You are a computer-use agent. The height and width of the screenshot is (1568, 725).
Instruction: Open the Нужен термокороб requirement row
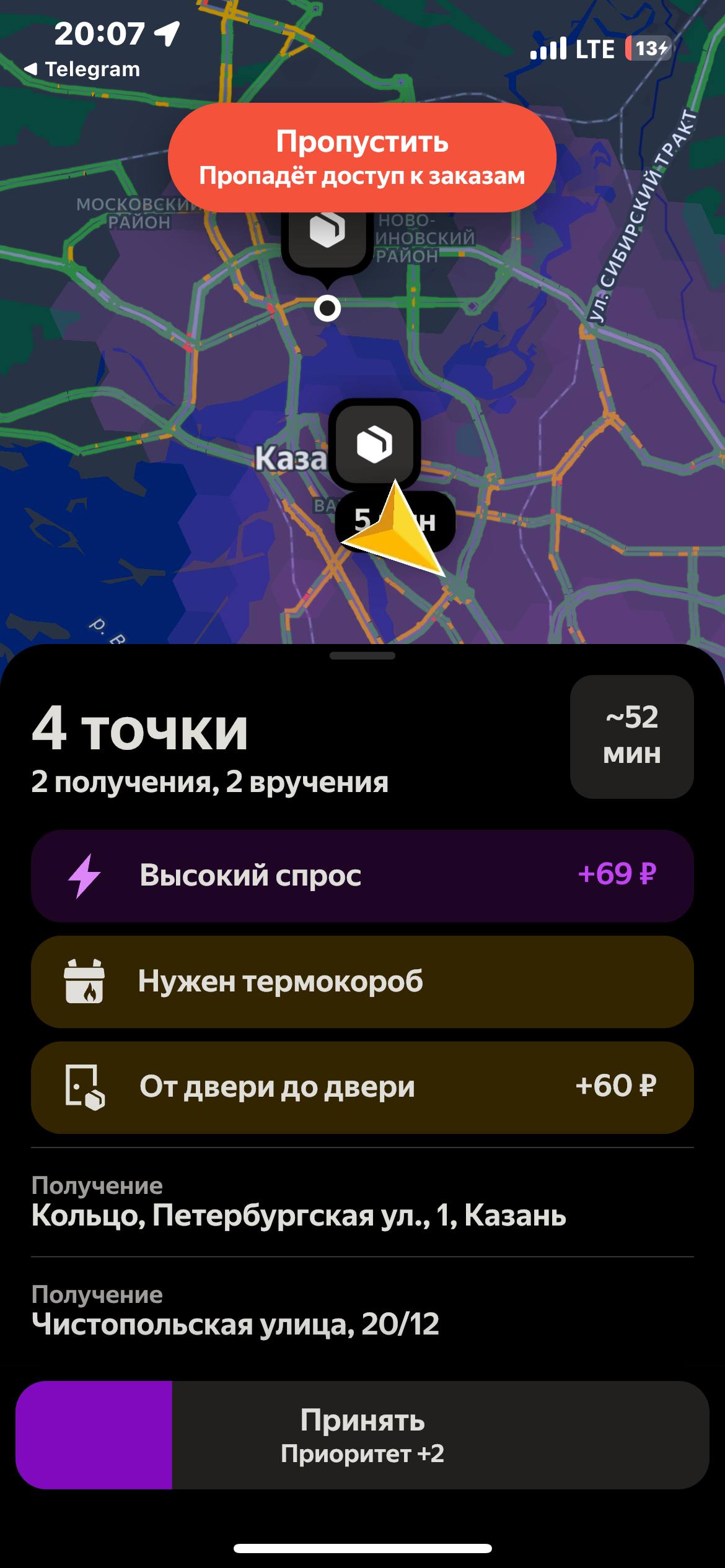click(x=362, y=982)
